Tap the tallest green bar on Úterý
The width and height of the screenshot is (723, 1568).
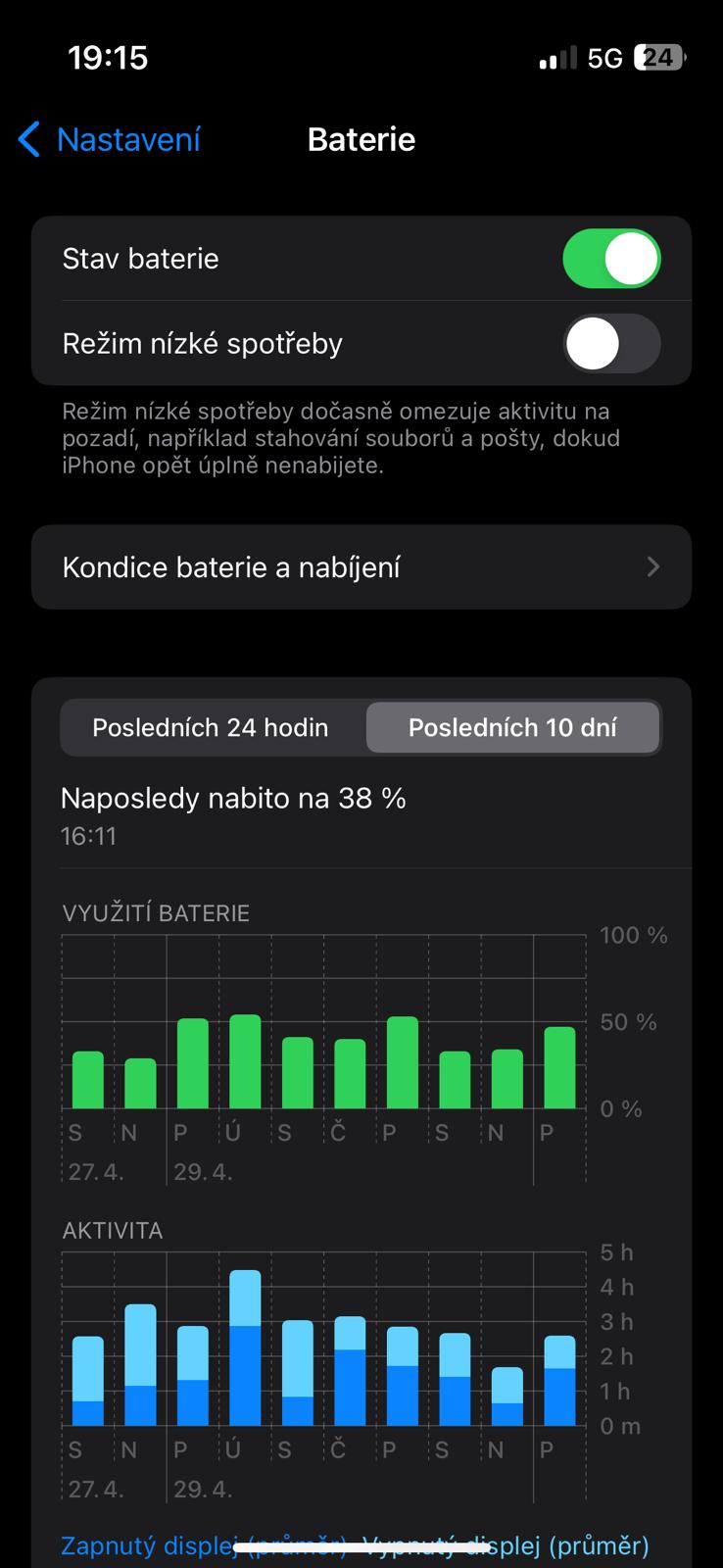click(x=245, y=1061)
